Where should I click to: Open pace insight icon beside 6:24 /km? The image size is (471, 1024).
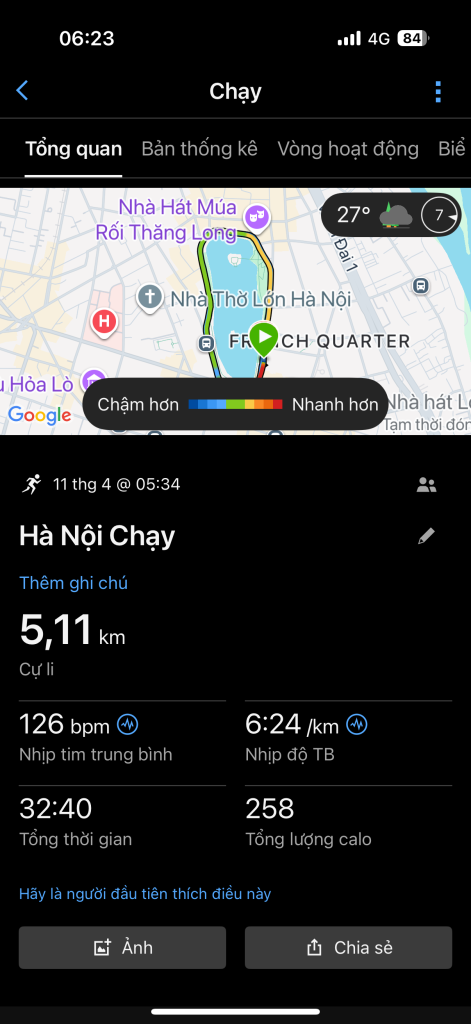pyautogui.click(x=357, y=724)
